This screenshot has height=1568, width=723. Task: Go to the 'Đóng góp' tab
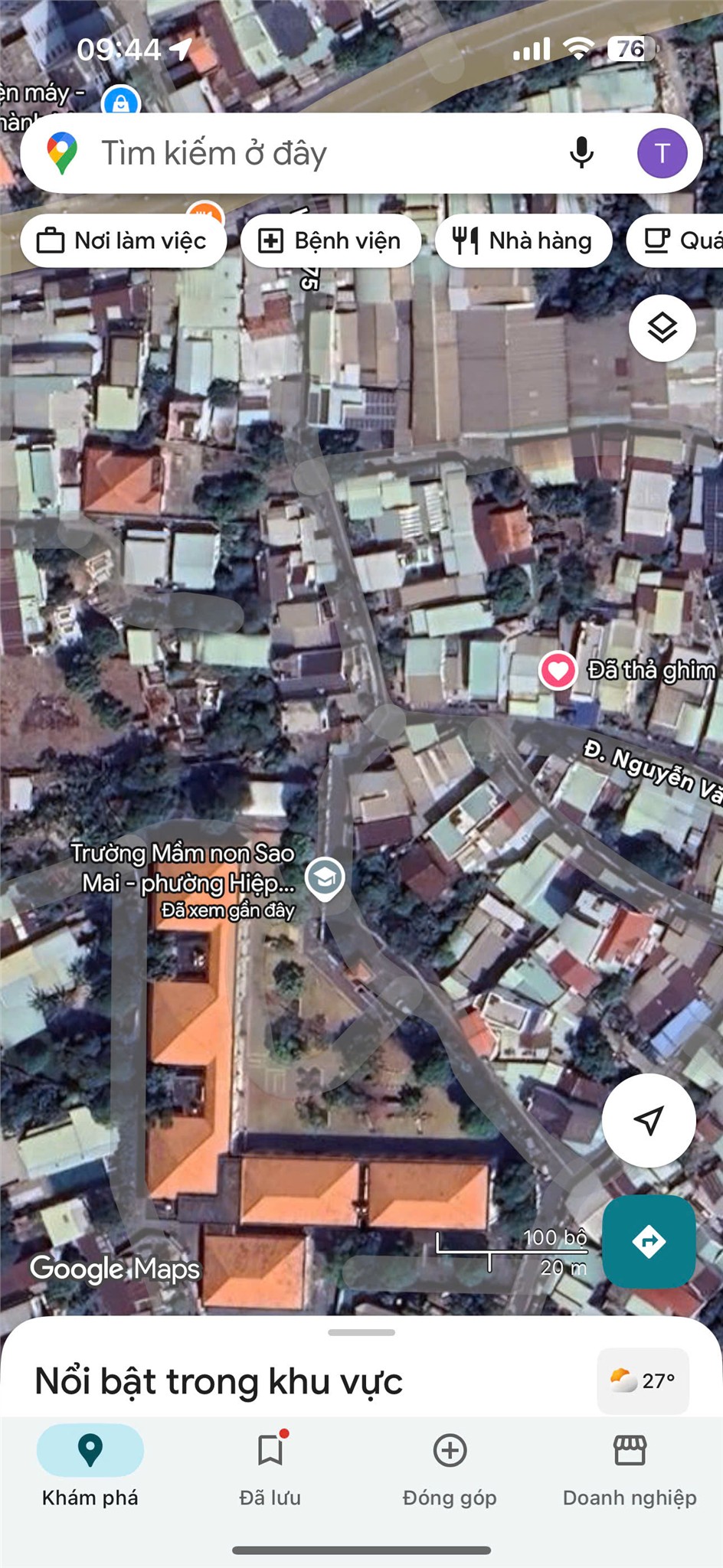tap(450, 1465)
